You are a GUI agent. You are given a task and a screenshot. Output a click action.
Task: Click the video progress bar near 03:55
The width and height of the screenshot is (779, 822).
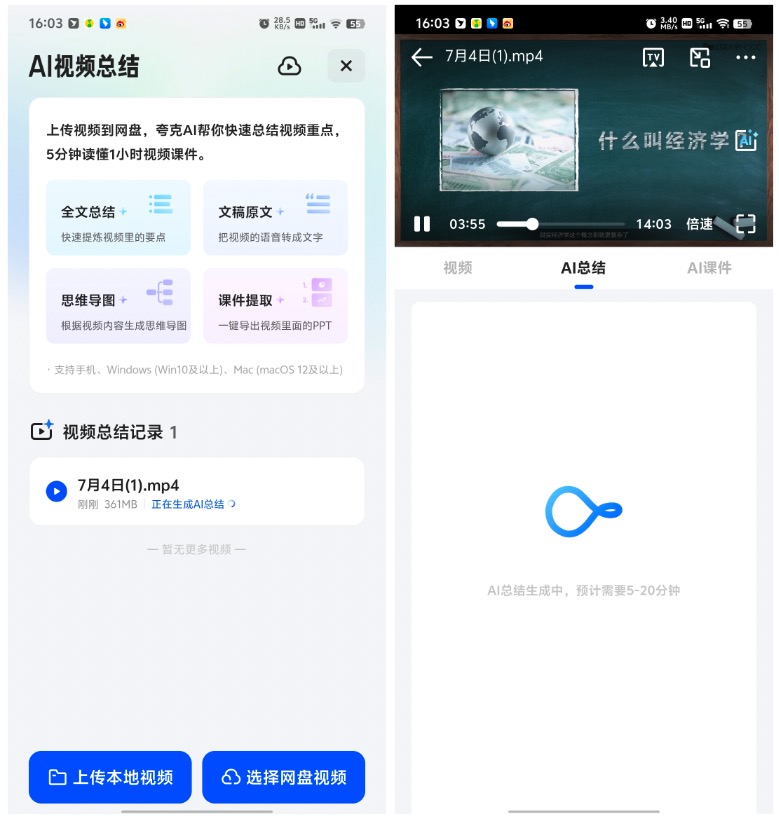pyautogui.click(x=531, y=223)
